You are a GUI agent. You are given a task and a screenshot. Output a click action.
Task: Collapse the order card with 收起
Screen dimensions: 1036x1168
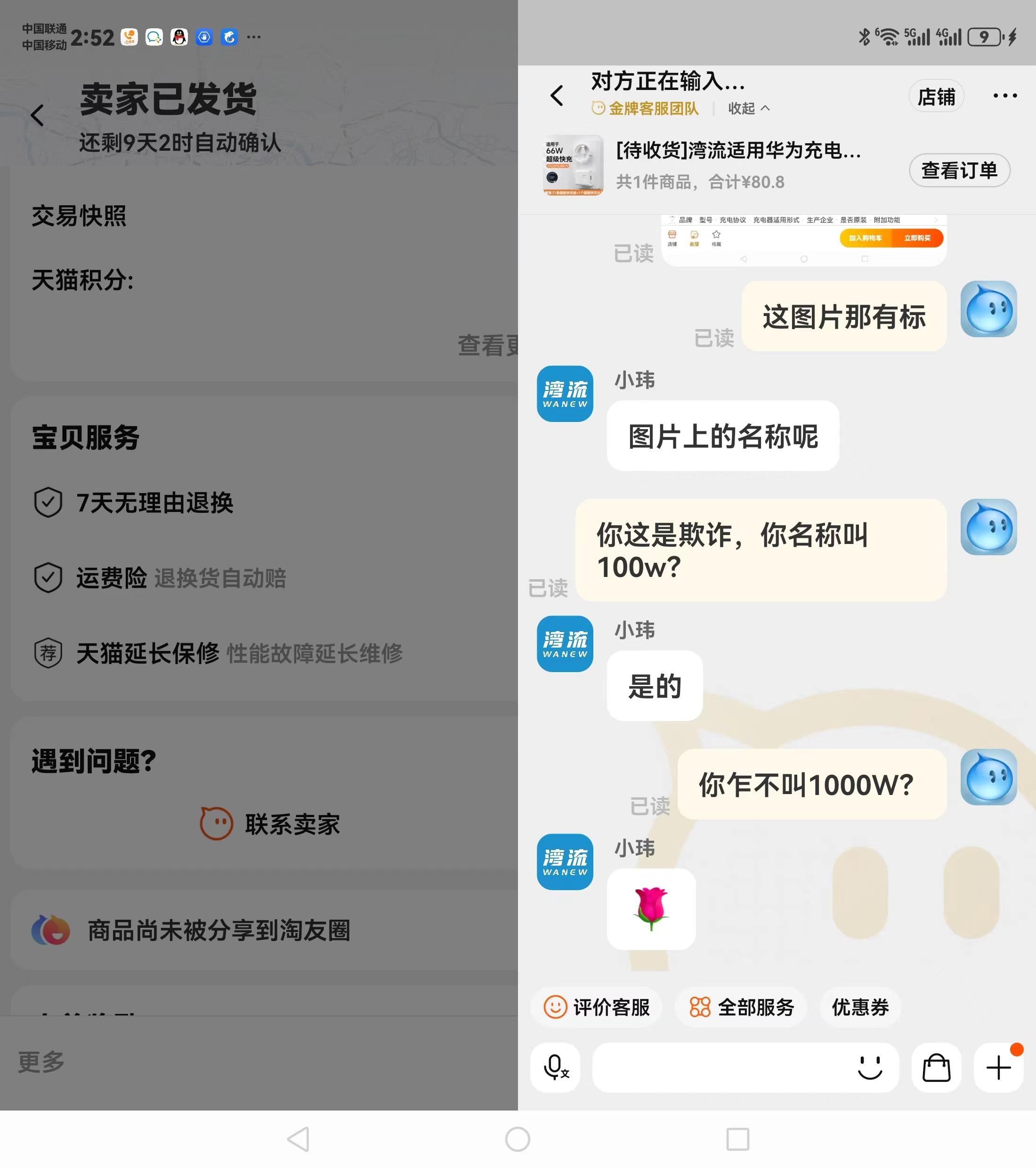[x=748, y=109]
